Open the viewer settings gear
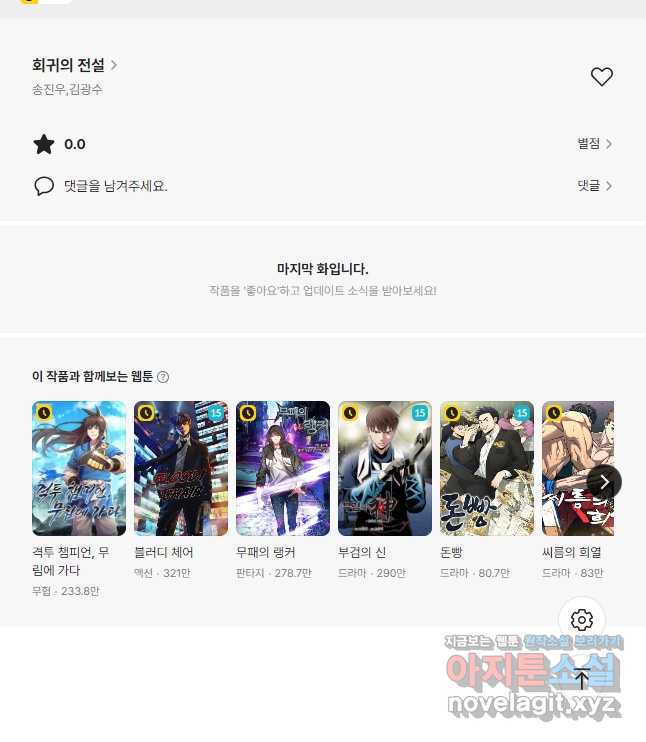Viewport: 646px width, 742px height. click(x=582, y=620)
